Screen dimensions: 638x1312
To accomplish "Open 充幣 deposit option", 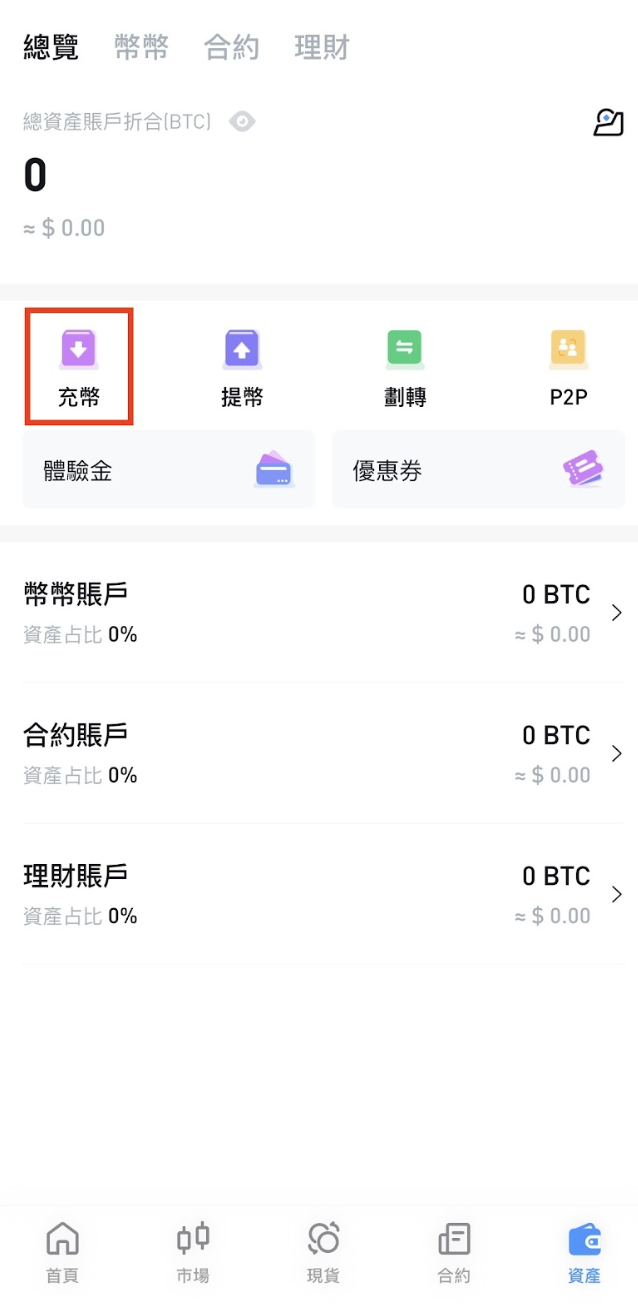I will point(79,366).
